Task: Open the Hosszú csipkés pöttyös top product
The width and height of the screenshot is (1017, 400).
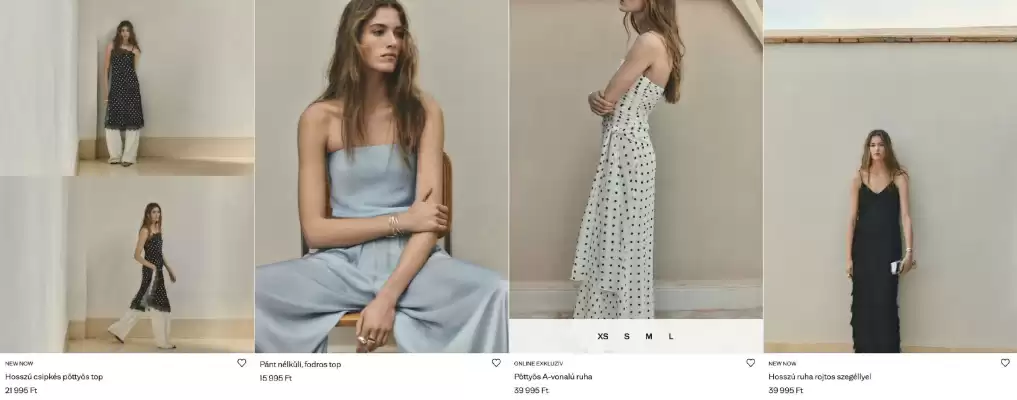Action: [54, 377]
